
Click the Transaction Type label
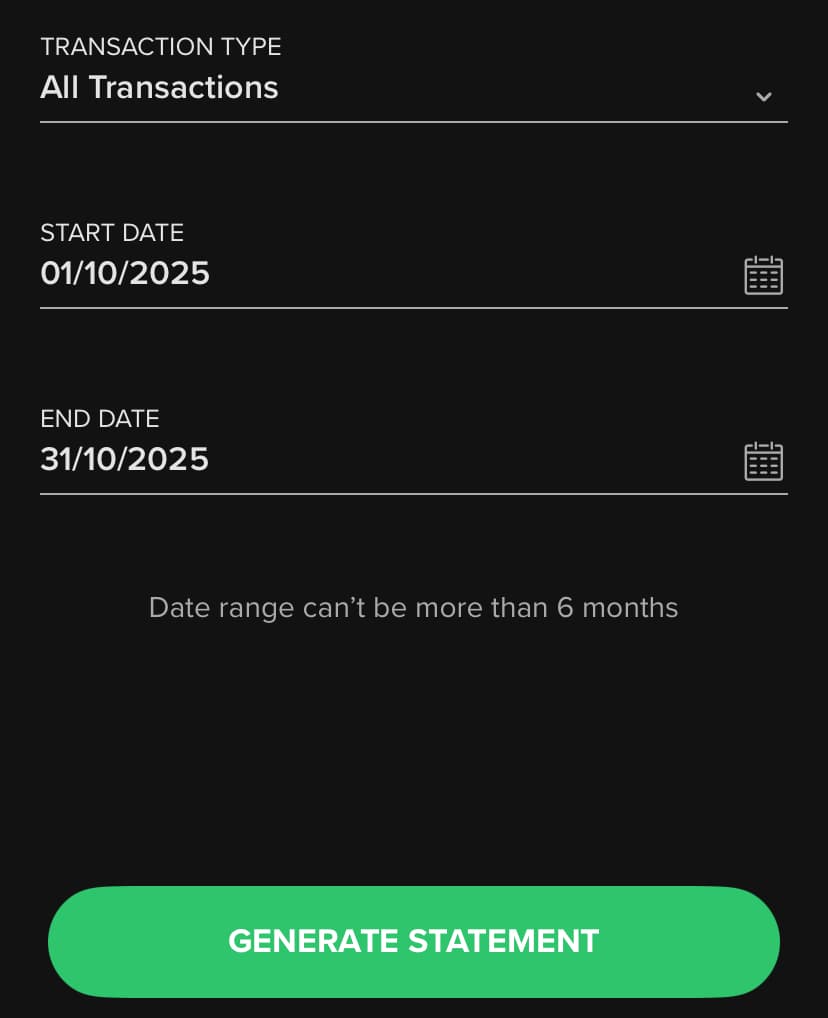(161, 46)
